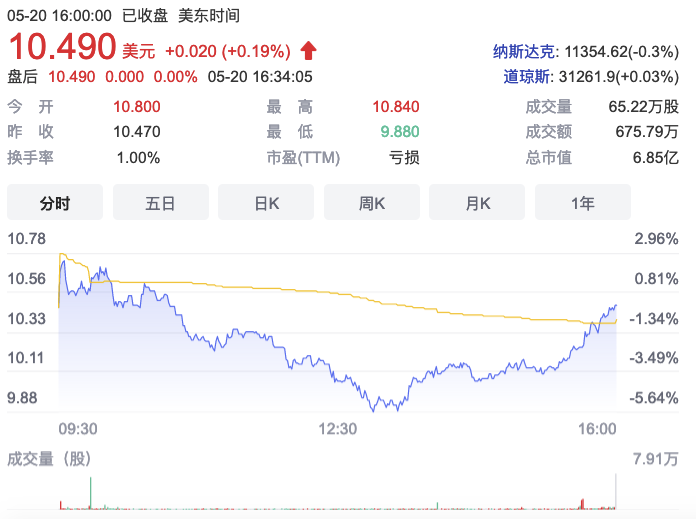The width and height of the screenshot is (696, 519).
Task: Switch to the 分时 chart tab
Action: click(55, 203)
